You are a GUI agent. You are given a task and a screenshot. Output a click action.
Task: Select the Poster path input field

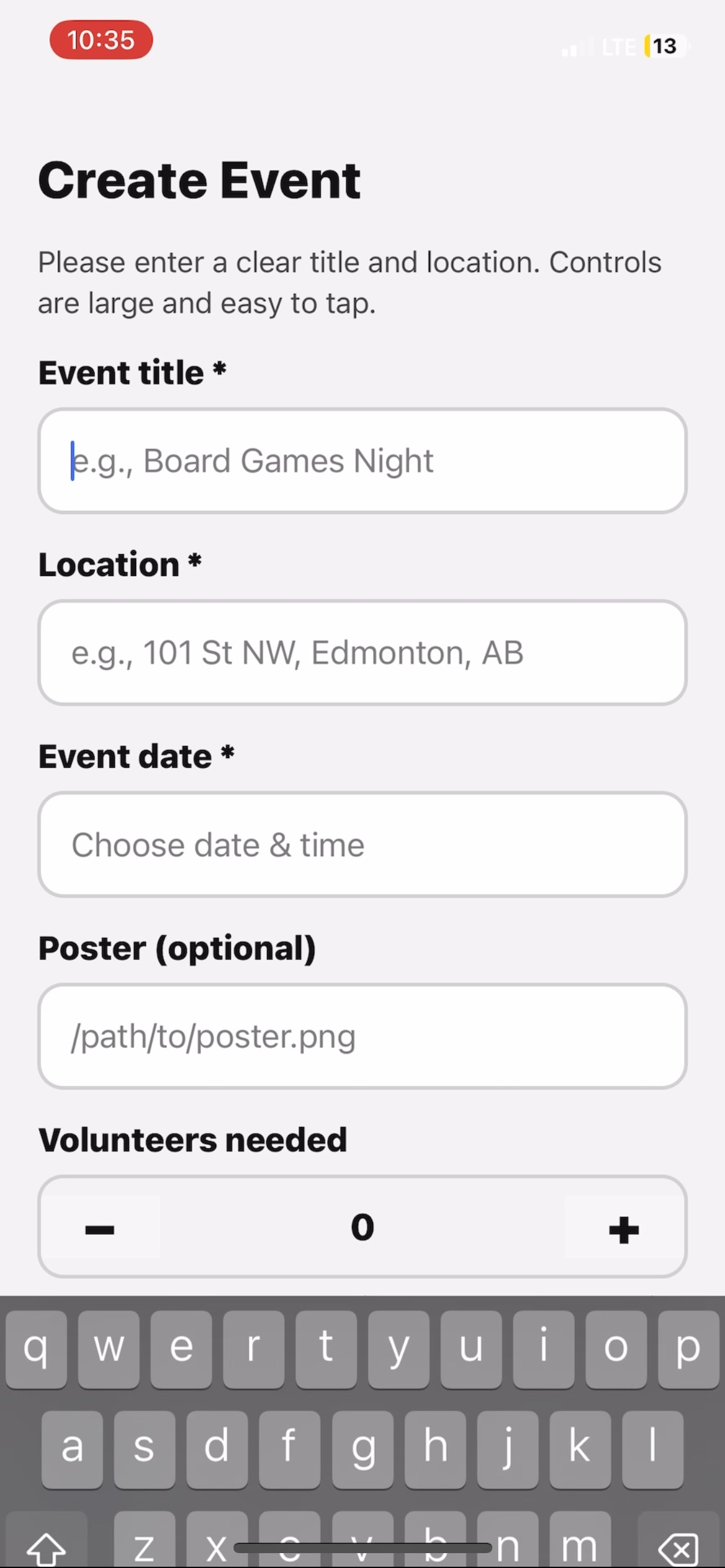(362, 1037)
